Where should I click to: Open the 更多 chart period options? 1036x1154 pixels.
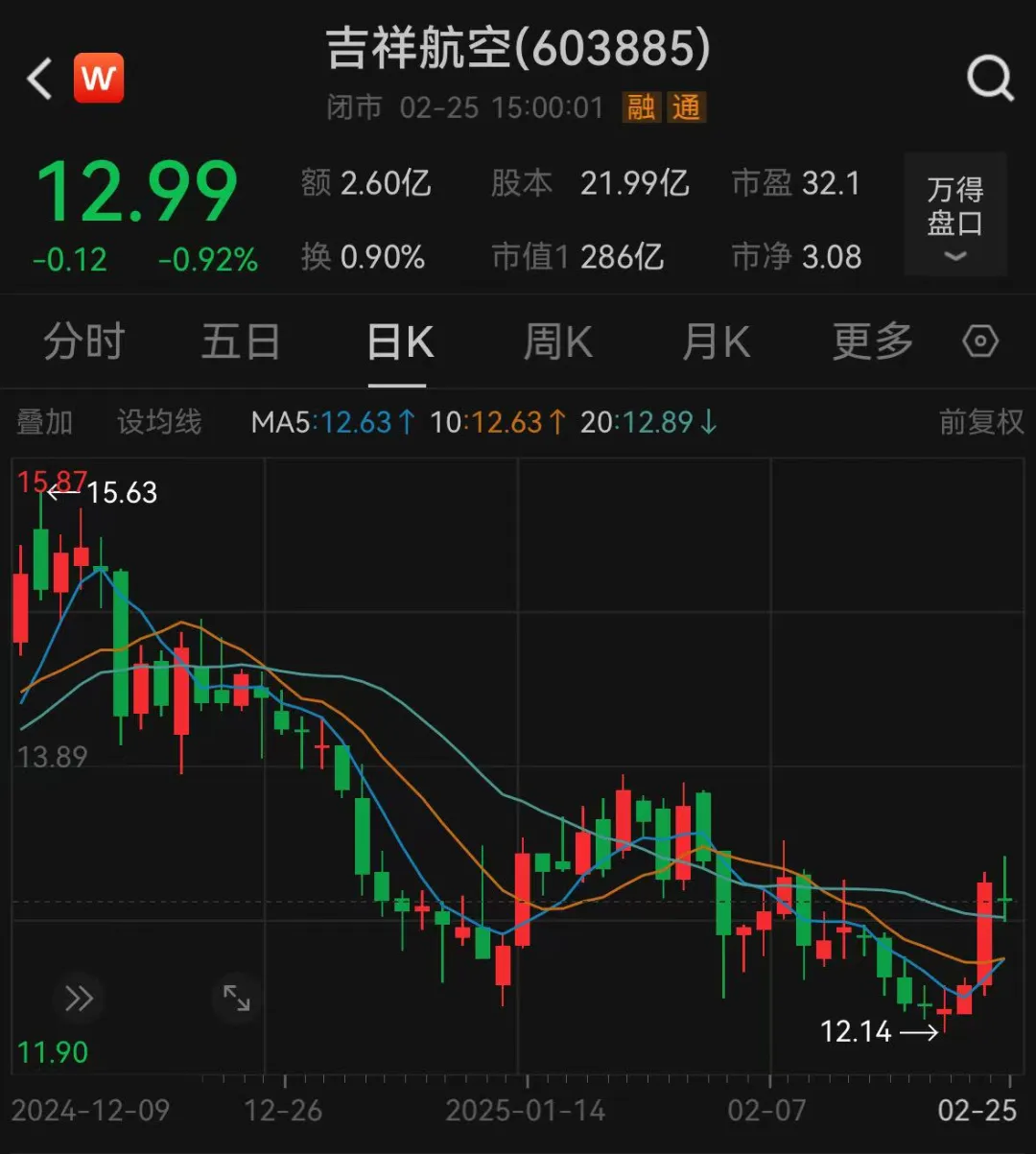click(x=871, y=341)
